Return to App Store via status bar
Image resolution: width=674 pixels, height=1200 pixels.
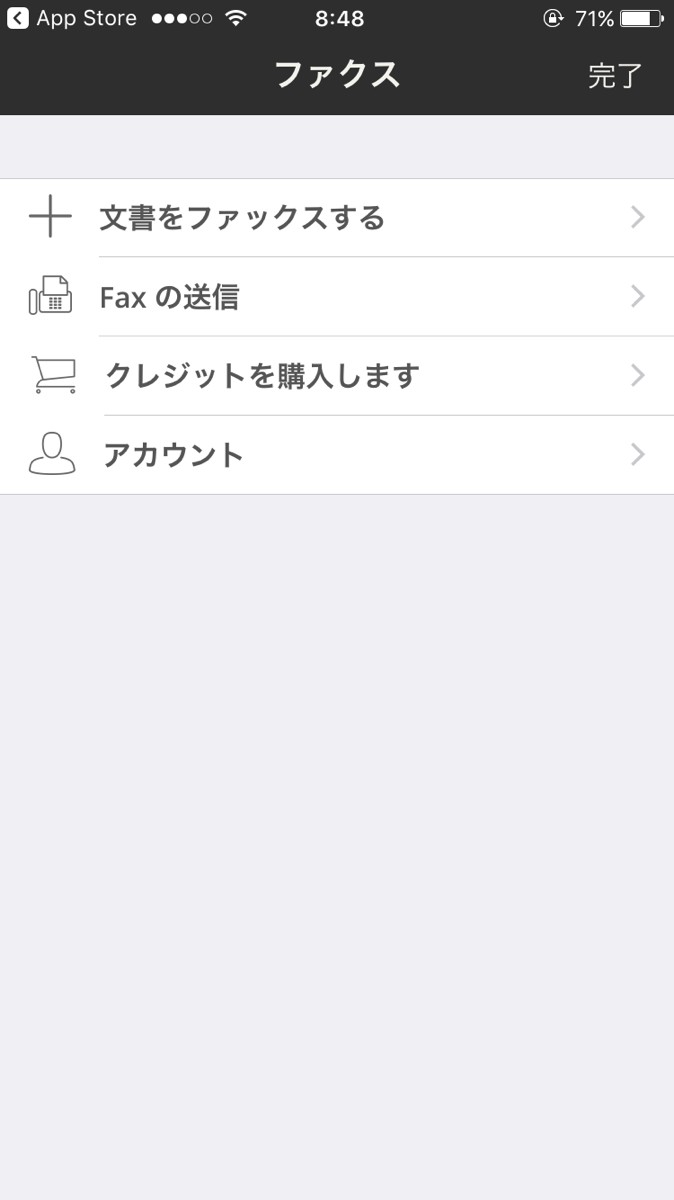tap(72, 18)
